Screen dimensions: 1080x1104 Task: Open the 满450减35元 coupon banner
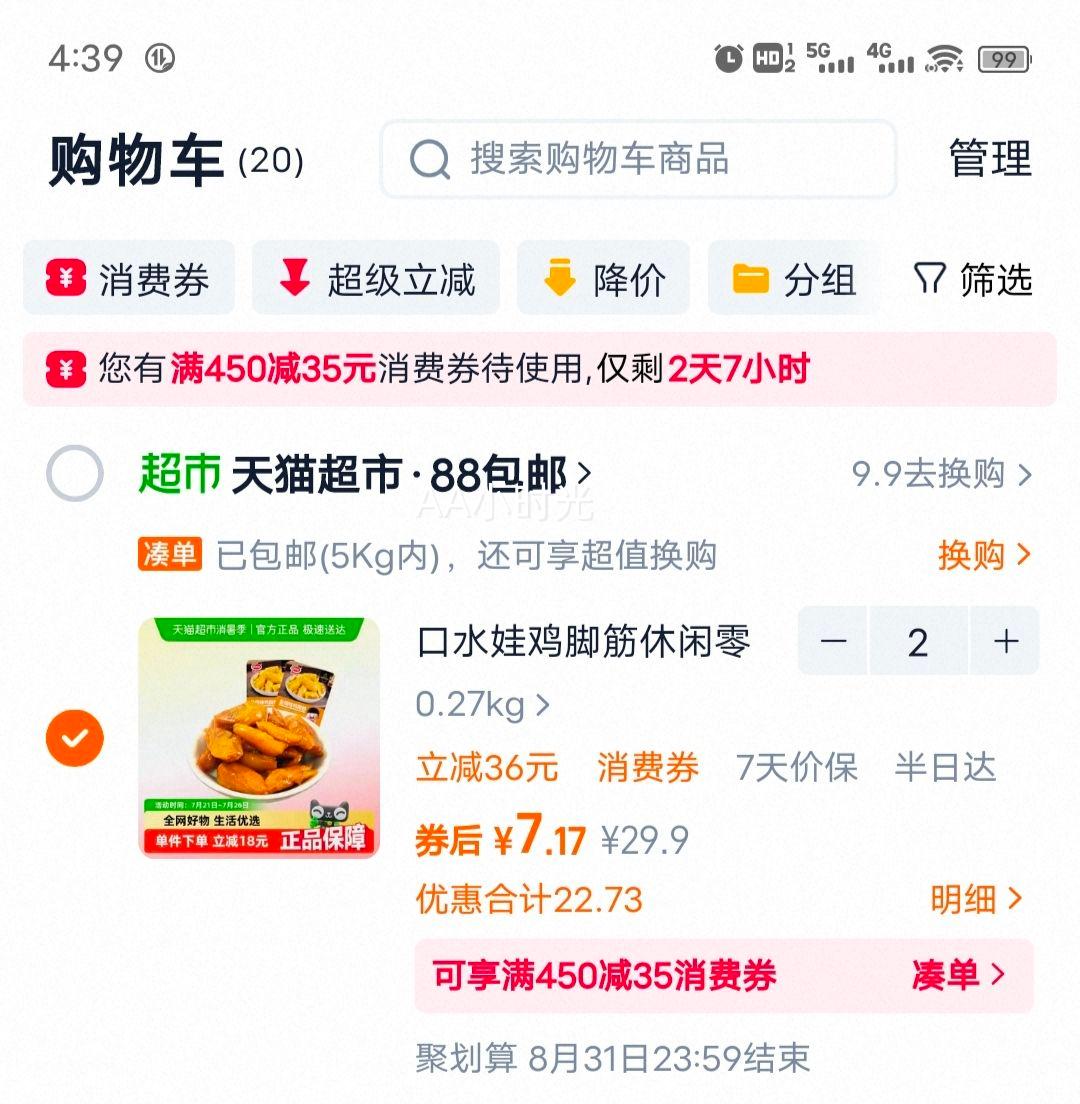coord(540,370)
